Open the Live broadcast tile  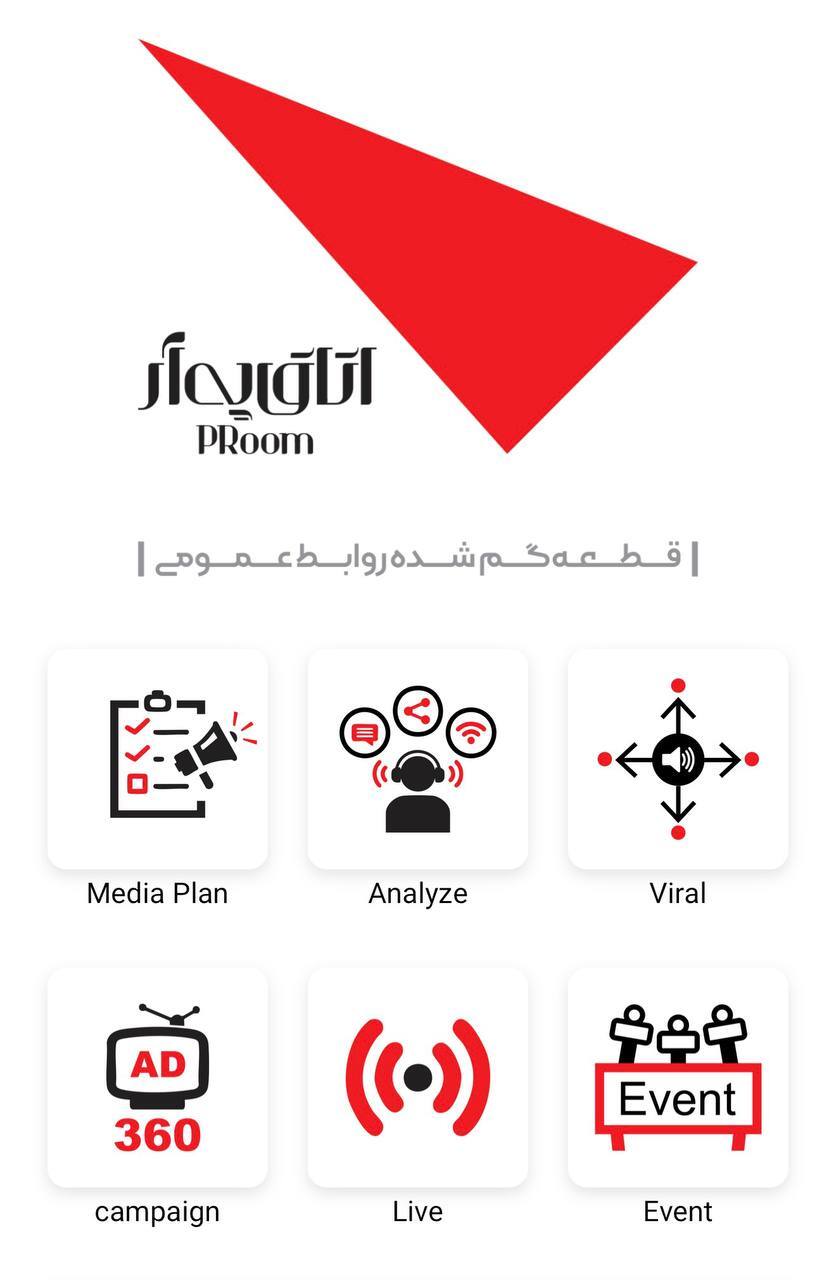click(x=417, y=1077)
